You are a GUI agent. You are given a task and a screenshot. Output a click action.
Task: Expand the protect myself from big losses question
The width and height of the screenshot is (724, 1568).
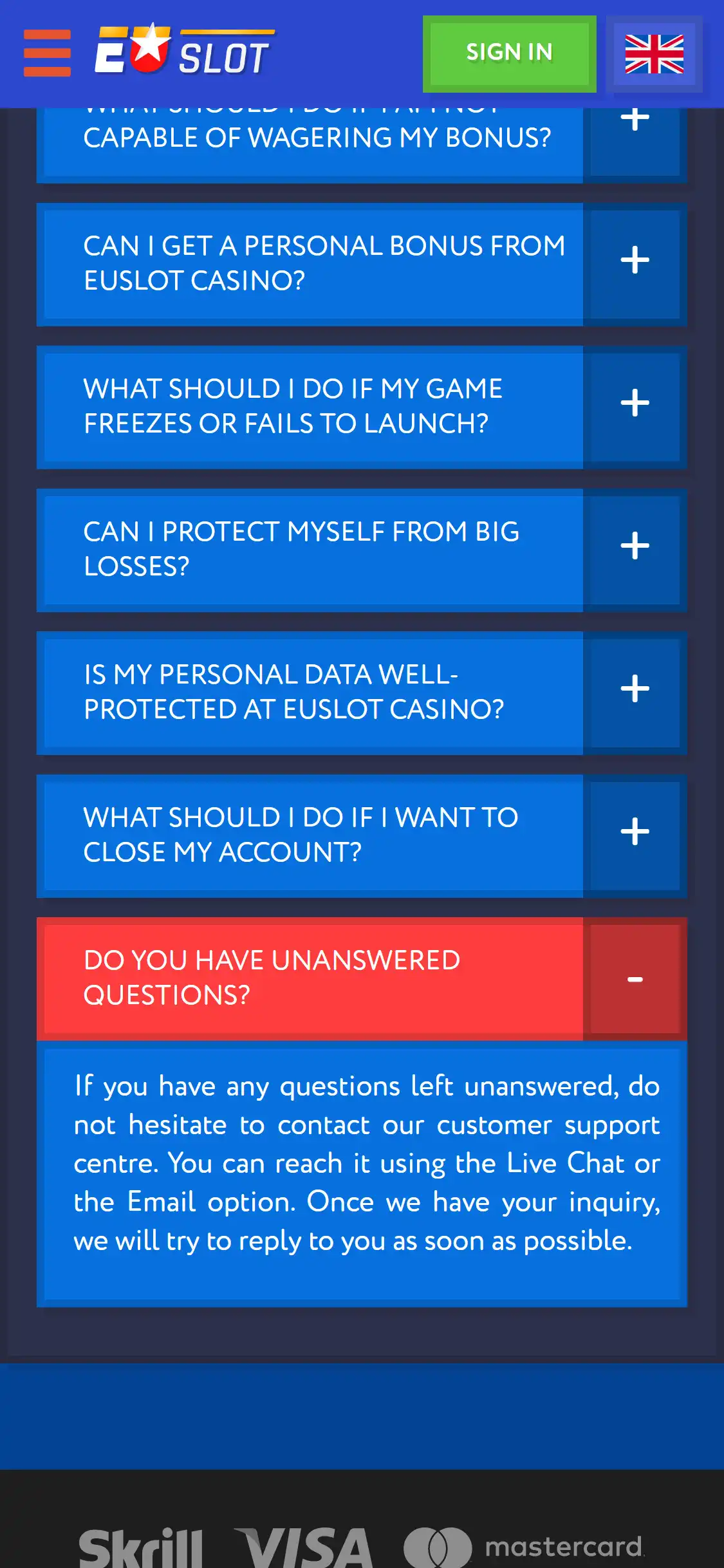(x=634, y=546)
